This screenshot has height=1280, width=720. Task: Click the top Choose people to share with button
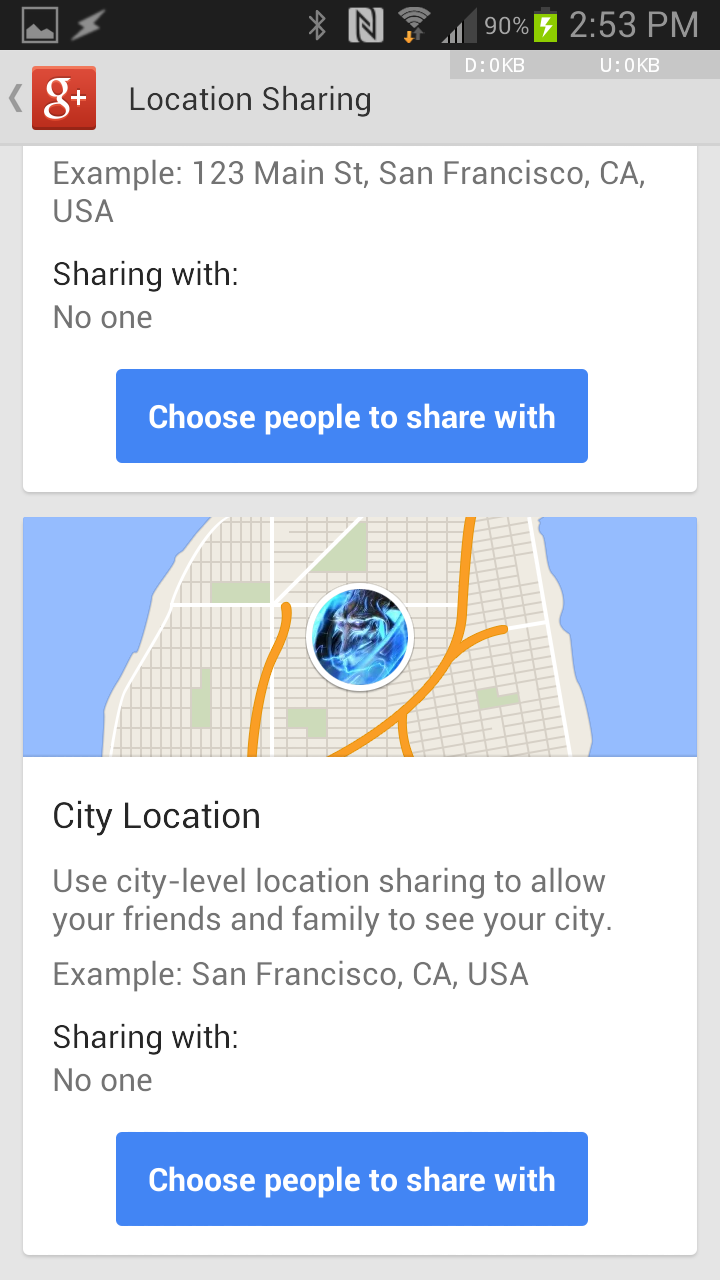point(352,416)
